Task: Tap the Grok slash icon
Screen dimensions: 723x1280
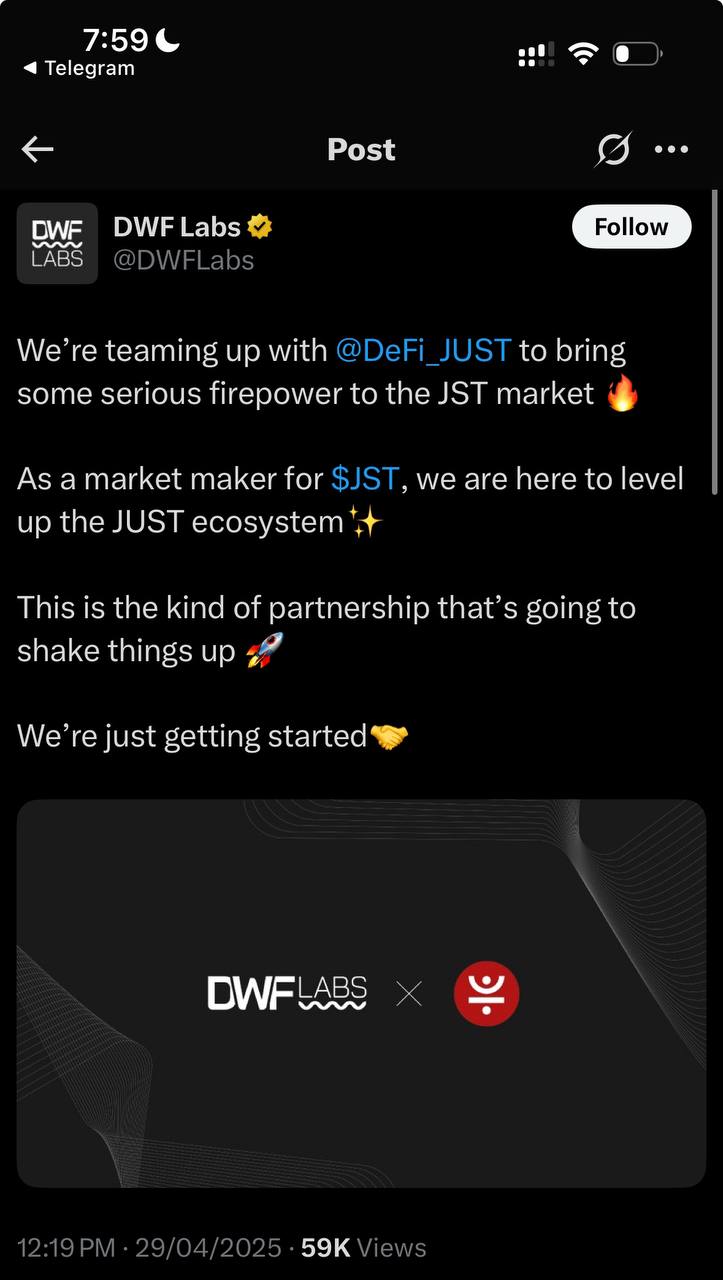Action: 613,150
